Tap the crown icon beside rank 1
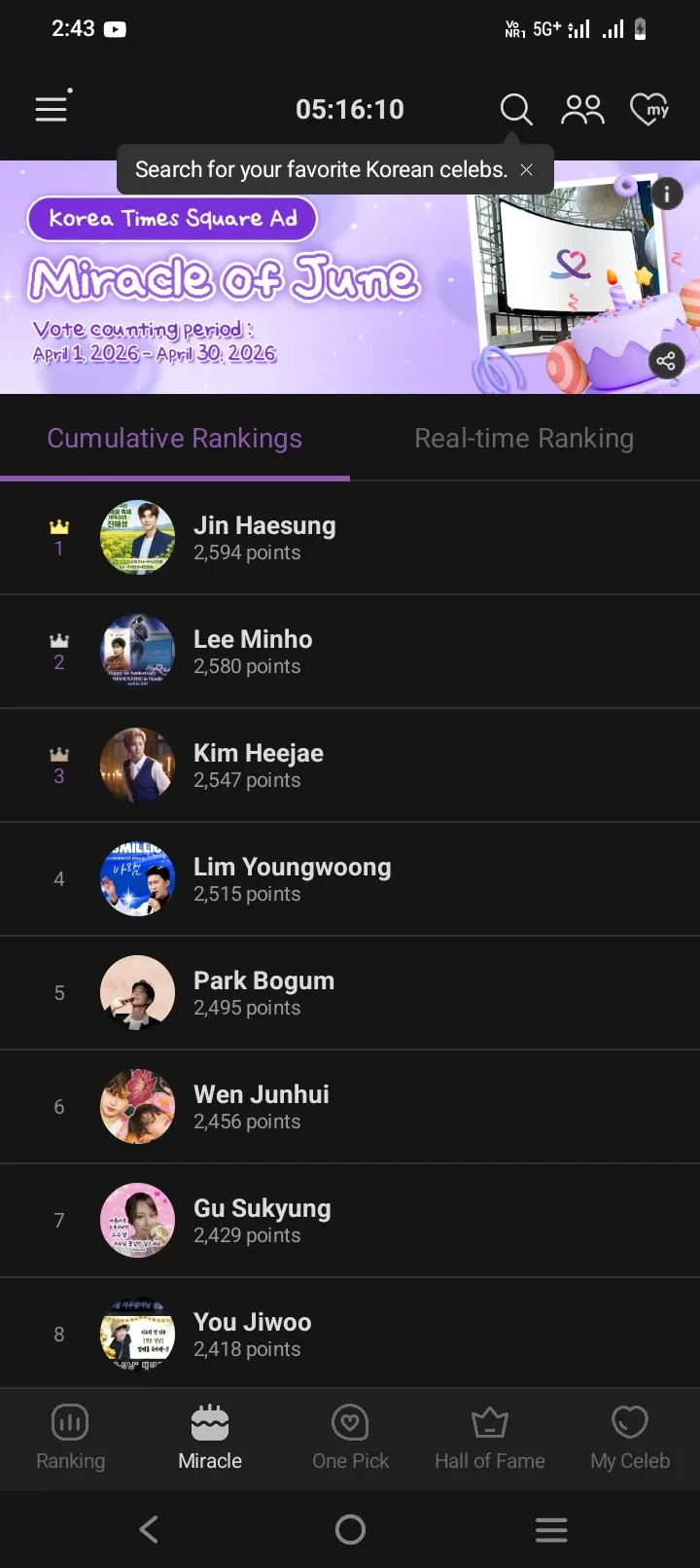 58,526
